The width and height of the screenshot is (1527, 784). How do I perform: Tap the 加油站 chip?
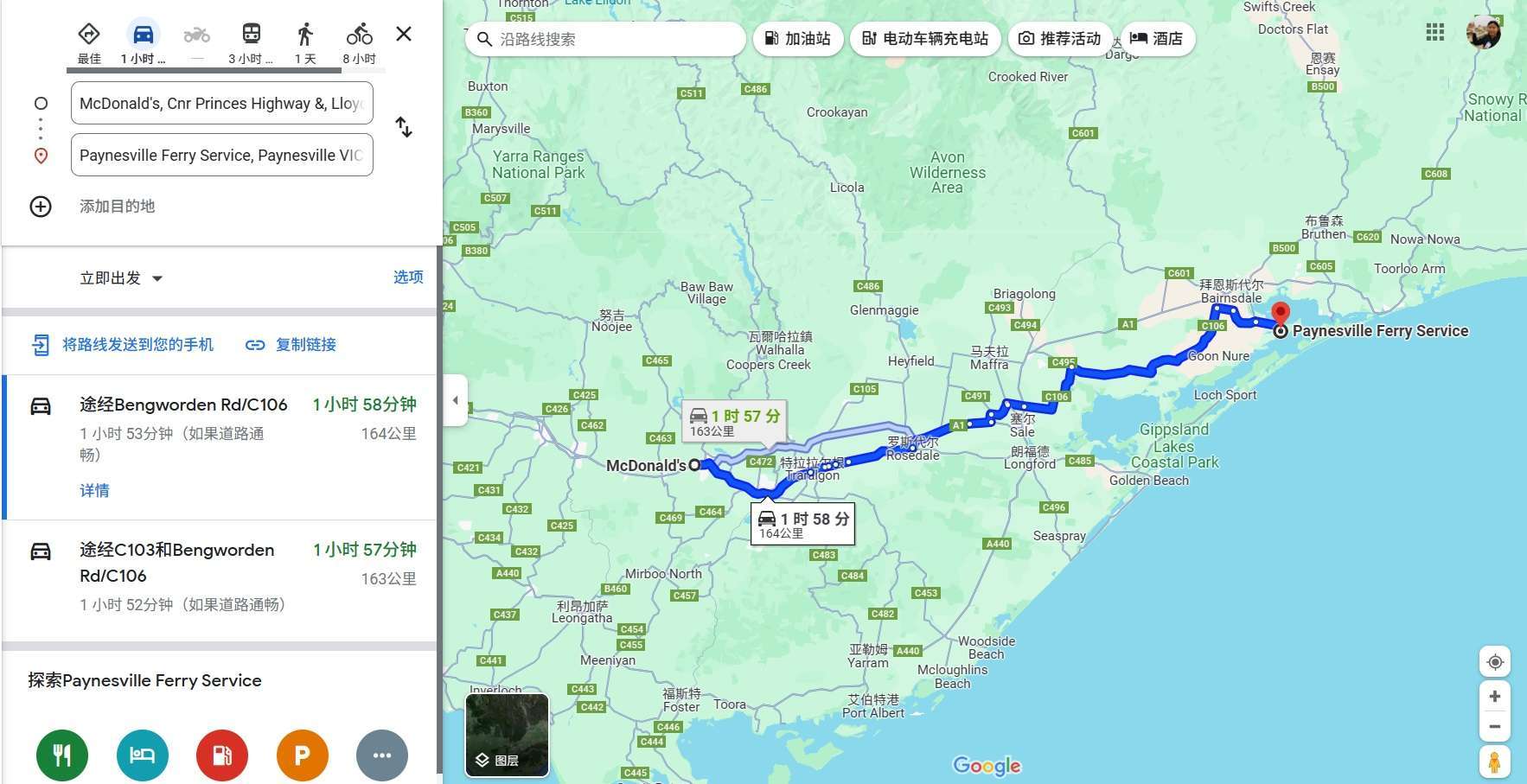[797, 39]
